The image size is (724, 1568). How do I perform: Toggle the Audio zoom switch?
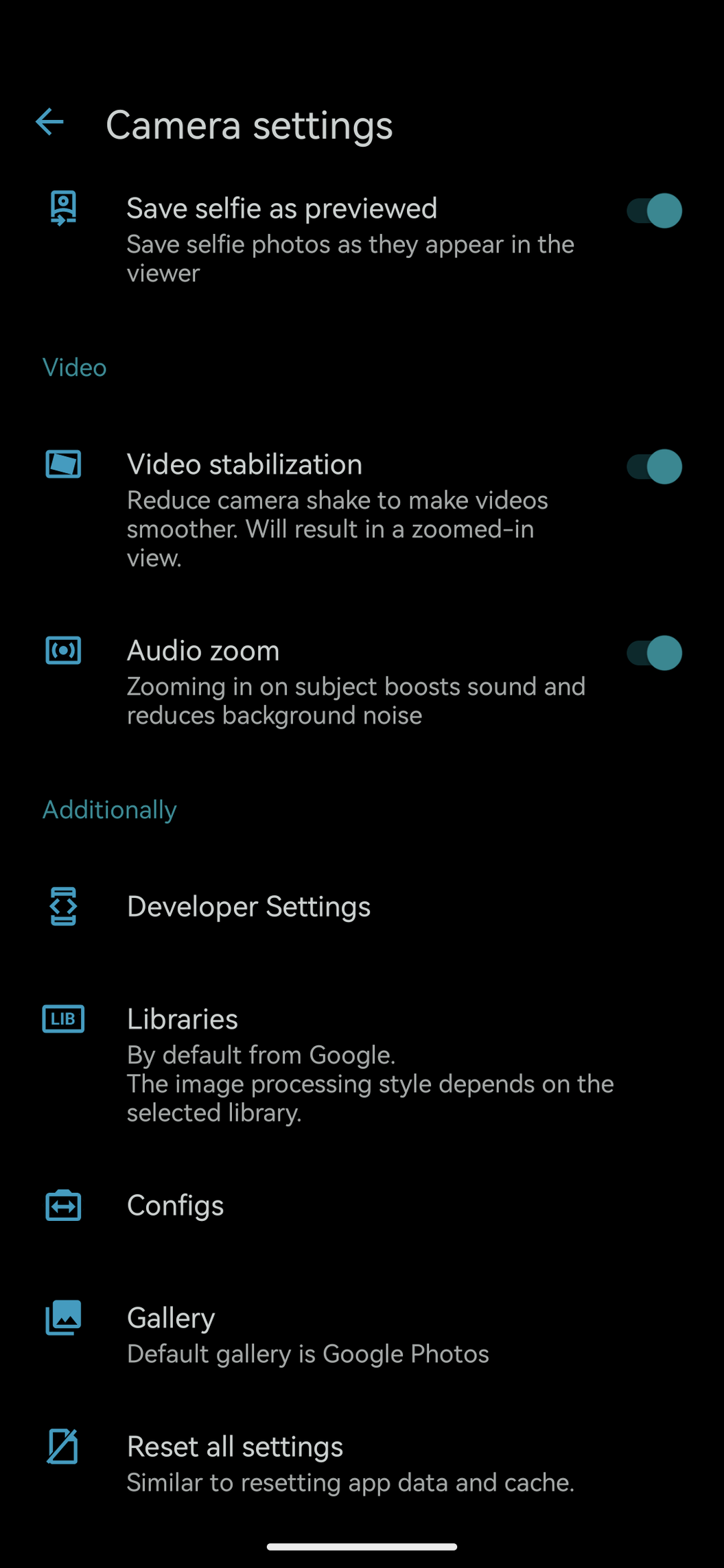click(654, 652)
